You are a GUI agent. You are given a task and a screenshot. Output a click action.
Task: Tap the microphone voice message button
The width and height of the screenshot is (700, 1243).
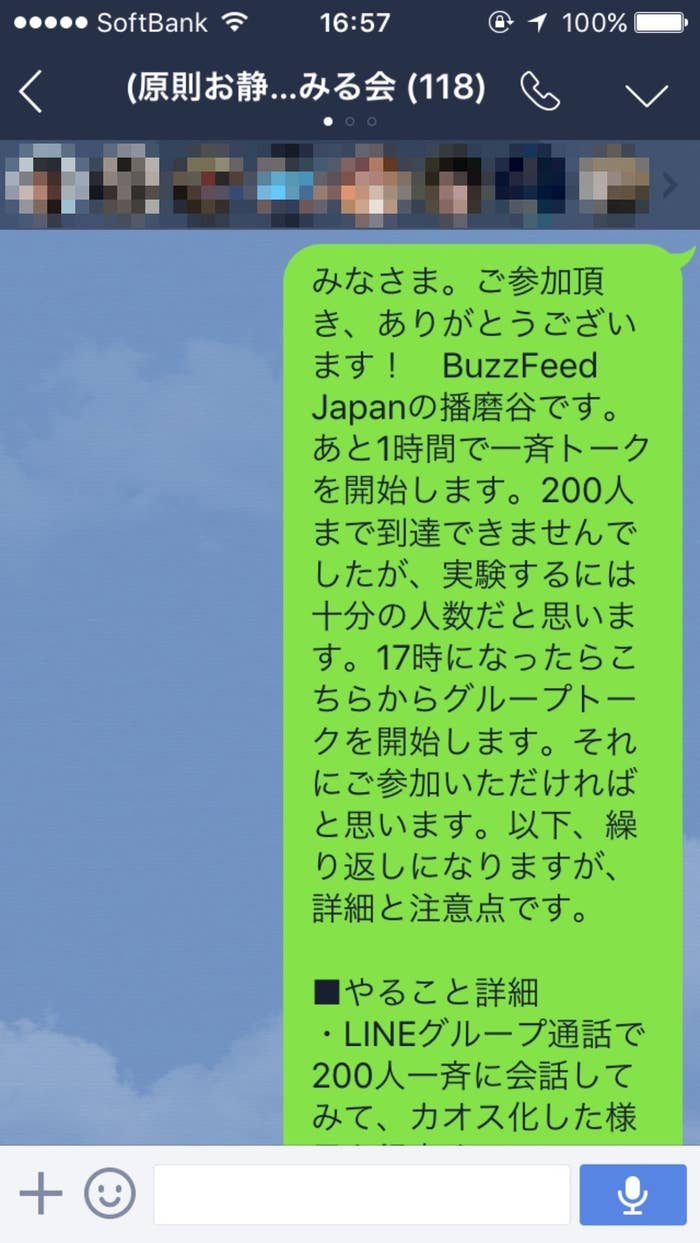coord(632,1194)
